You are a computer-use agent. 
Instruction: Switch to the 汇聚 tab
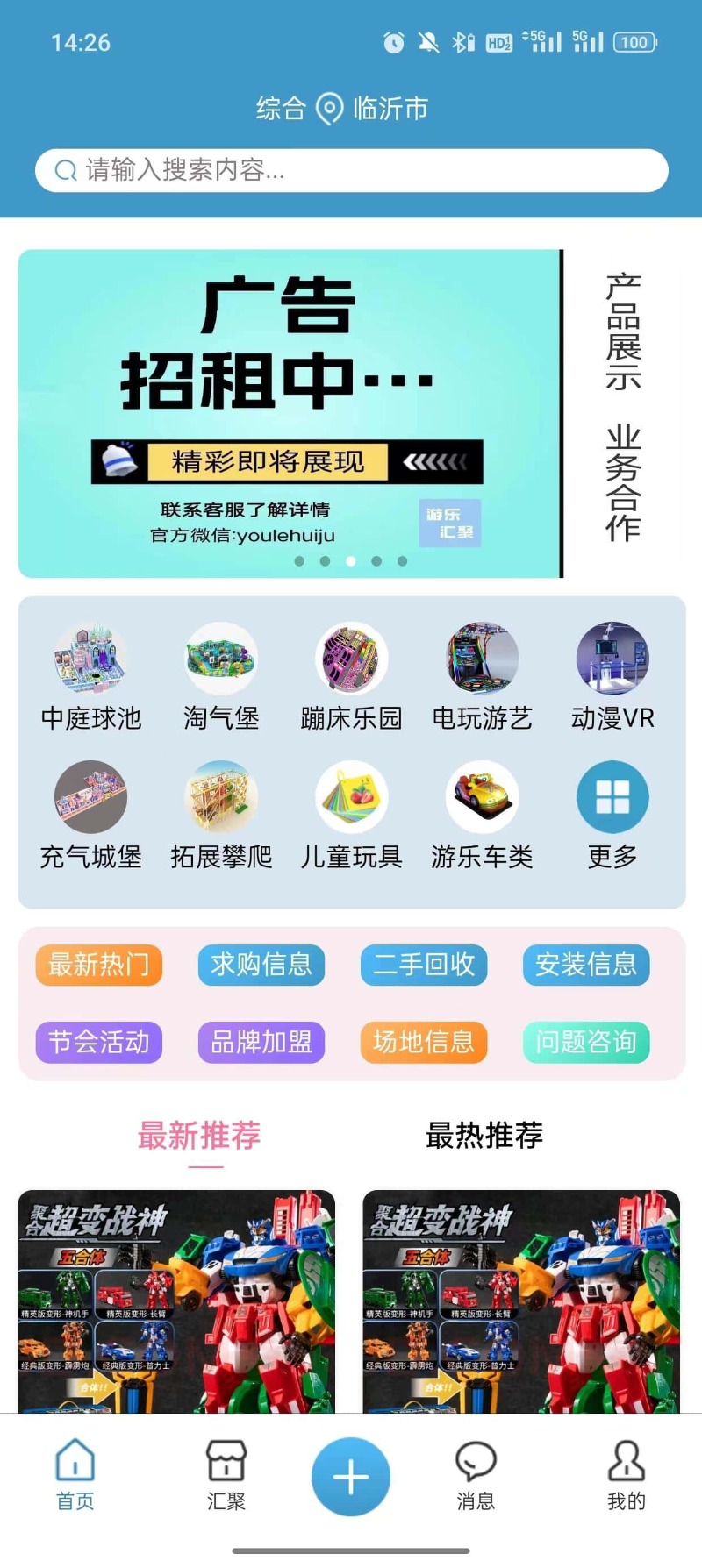click(x=225, y=1475)
